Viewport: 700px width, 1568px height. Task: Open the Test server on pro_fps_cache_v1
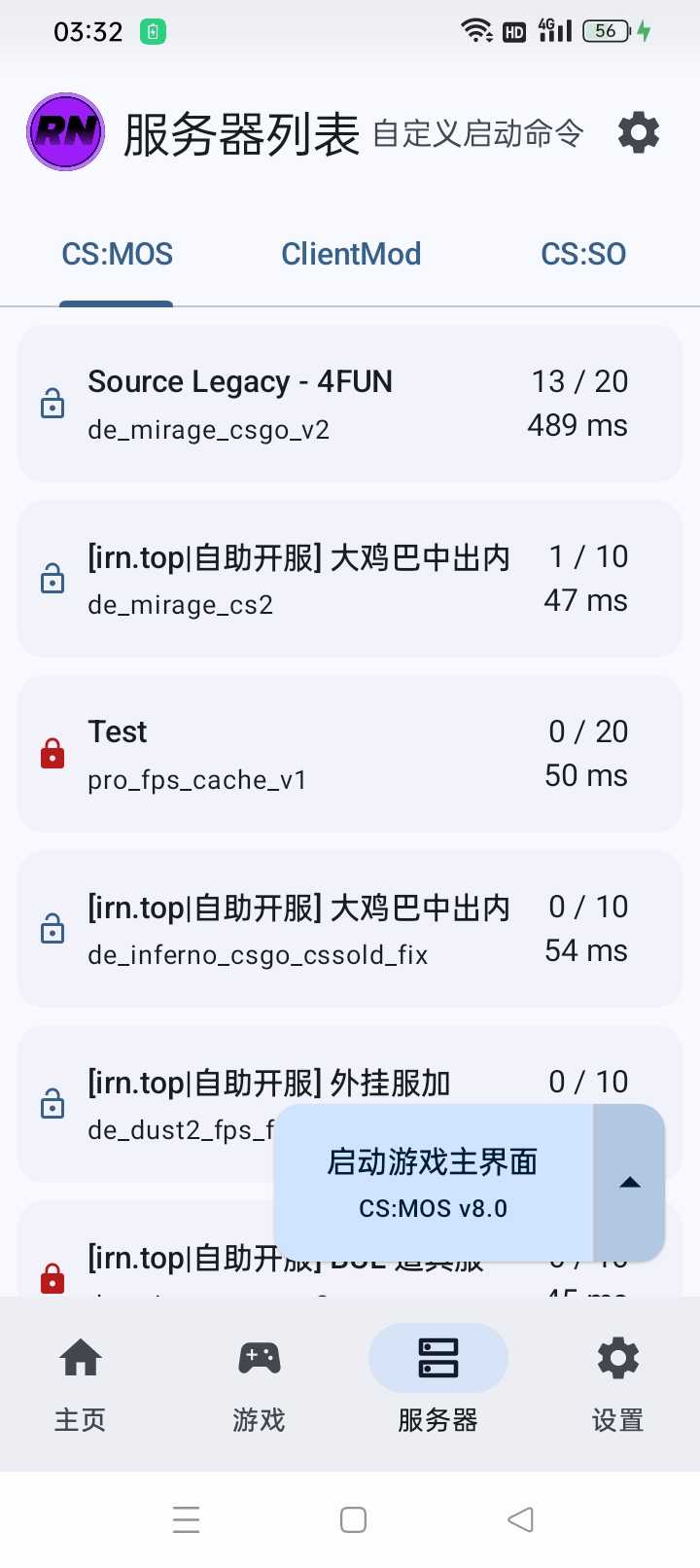pos(350,754)
